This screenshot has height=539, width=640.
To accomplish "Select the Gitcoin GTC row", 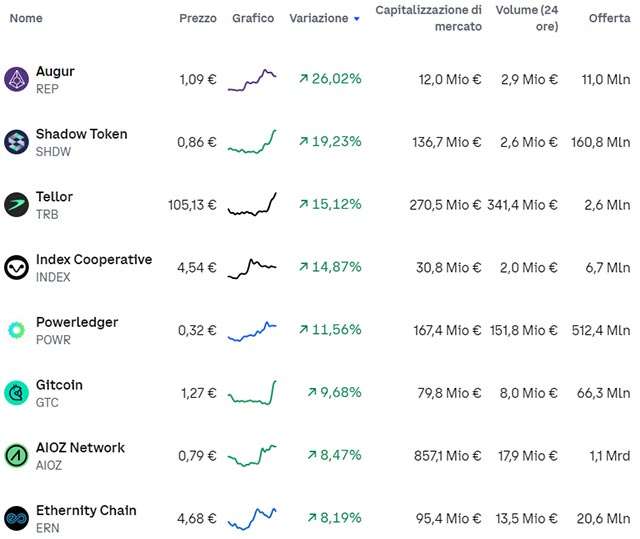I will coord(59,393).
